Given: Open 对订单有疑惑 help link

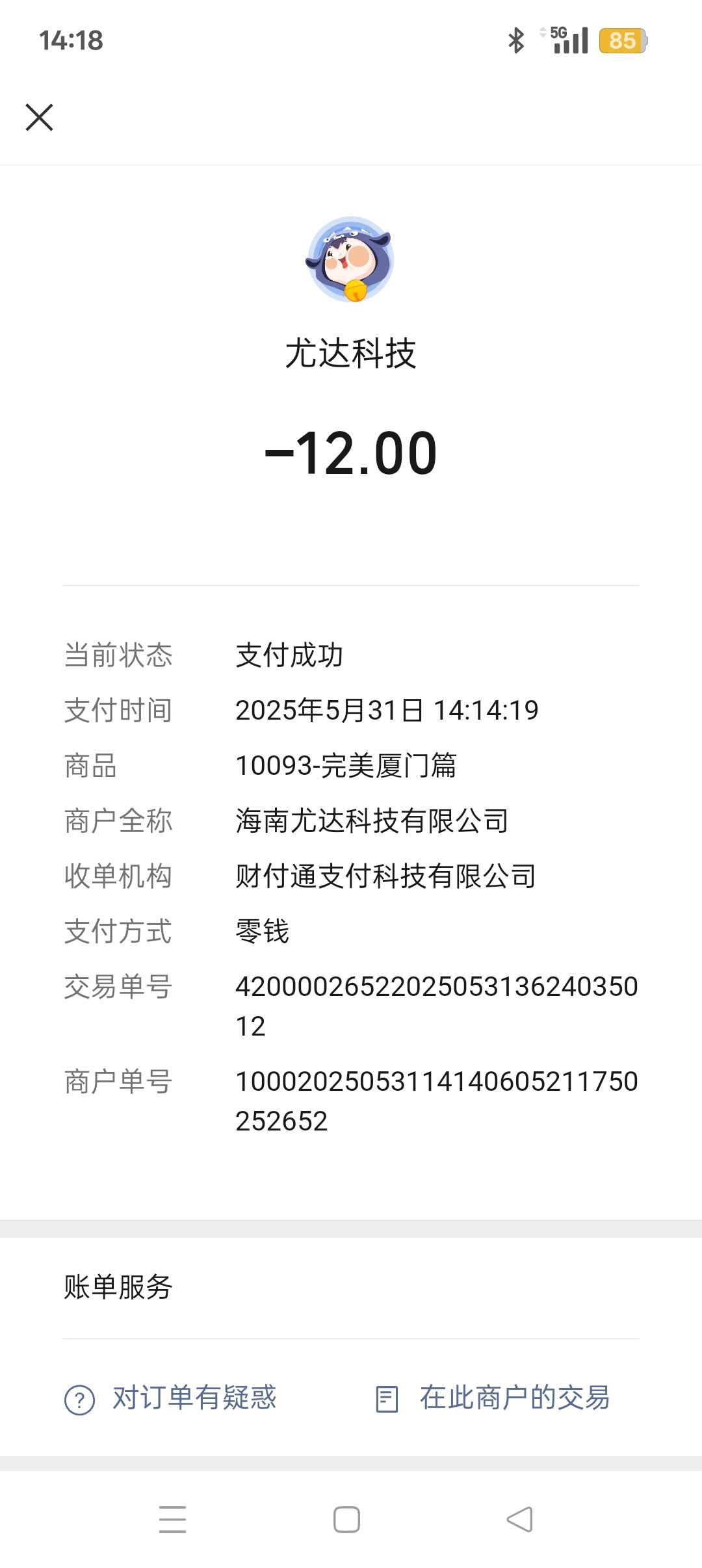Looking at the screenshot, I should tap(170, 1398).
